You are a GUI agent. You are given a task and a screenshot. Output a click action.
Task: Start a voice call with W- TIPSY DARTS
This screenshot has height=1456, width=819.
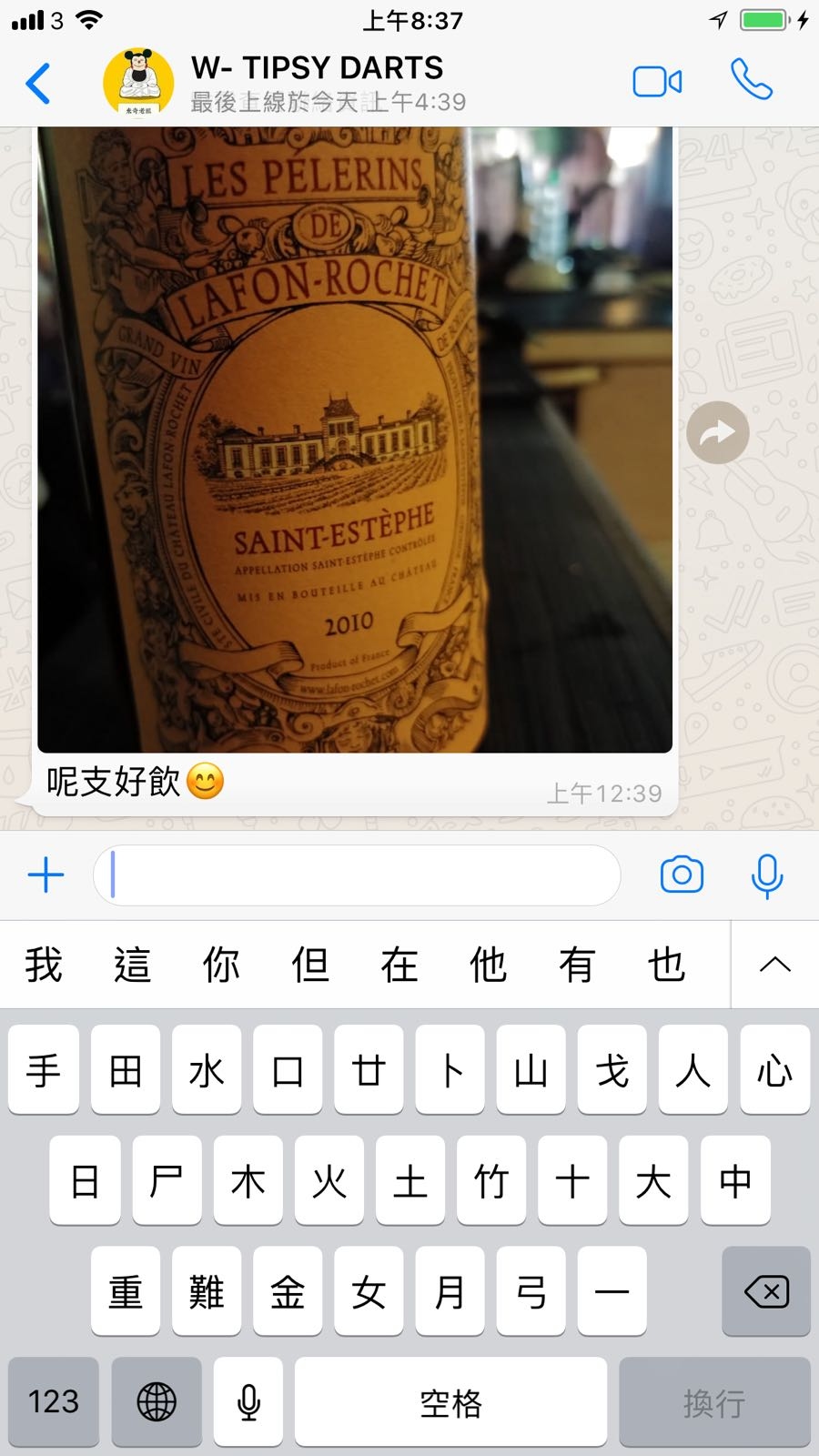(752, 80)
